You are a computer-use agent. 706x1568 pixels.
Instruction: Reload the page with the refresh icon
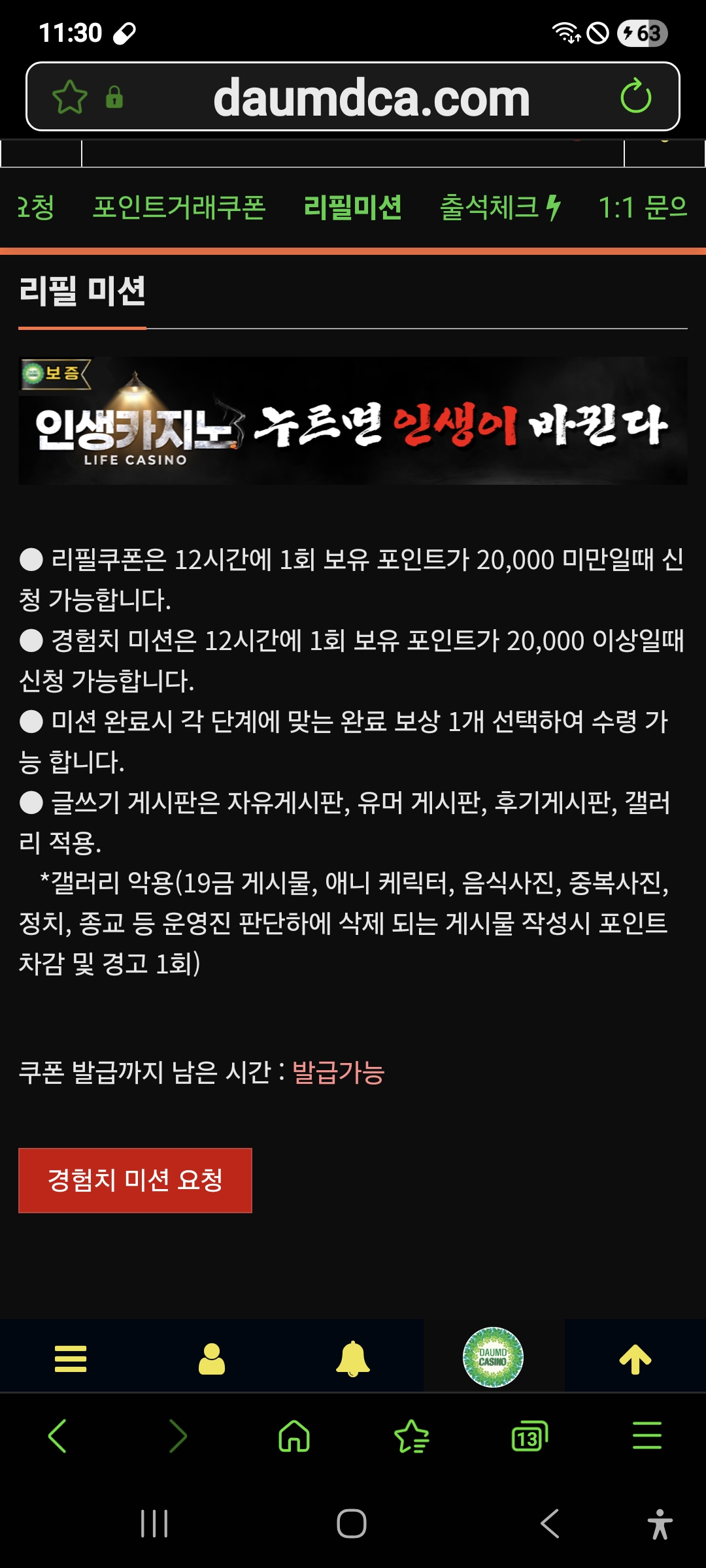[x=635, y=97]
